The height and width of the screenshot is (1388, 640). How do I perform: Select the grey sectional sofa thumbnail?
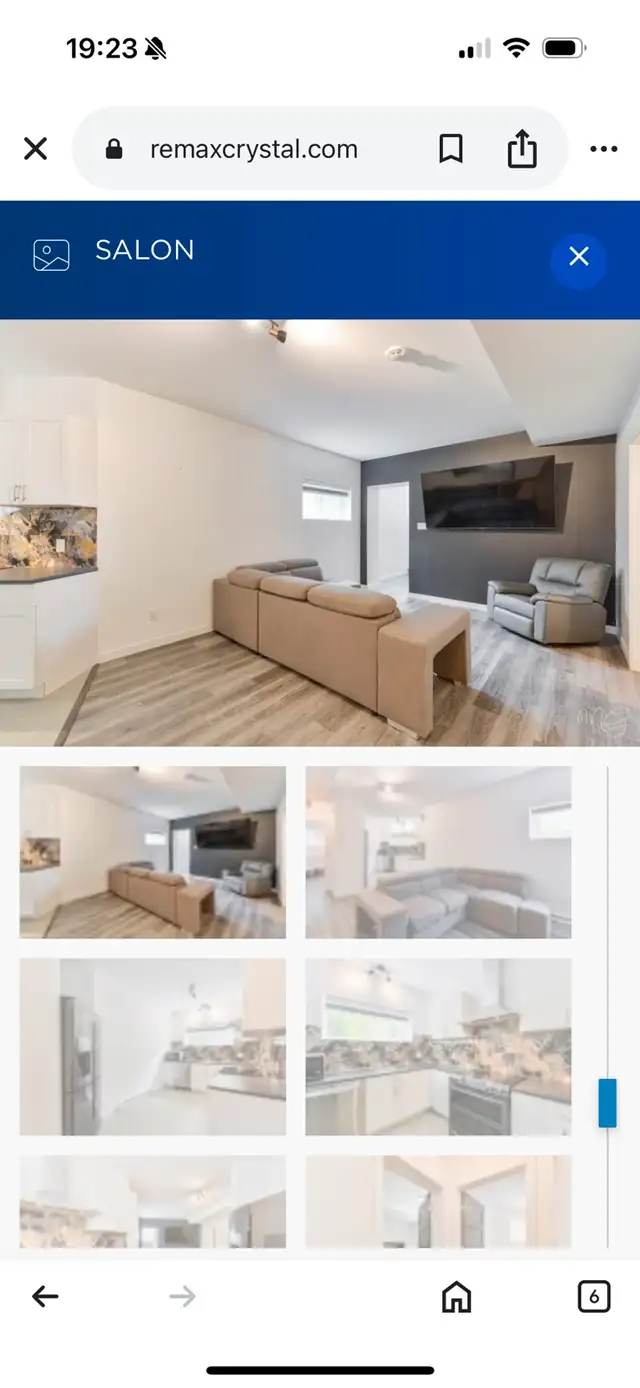click(438, 852)
